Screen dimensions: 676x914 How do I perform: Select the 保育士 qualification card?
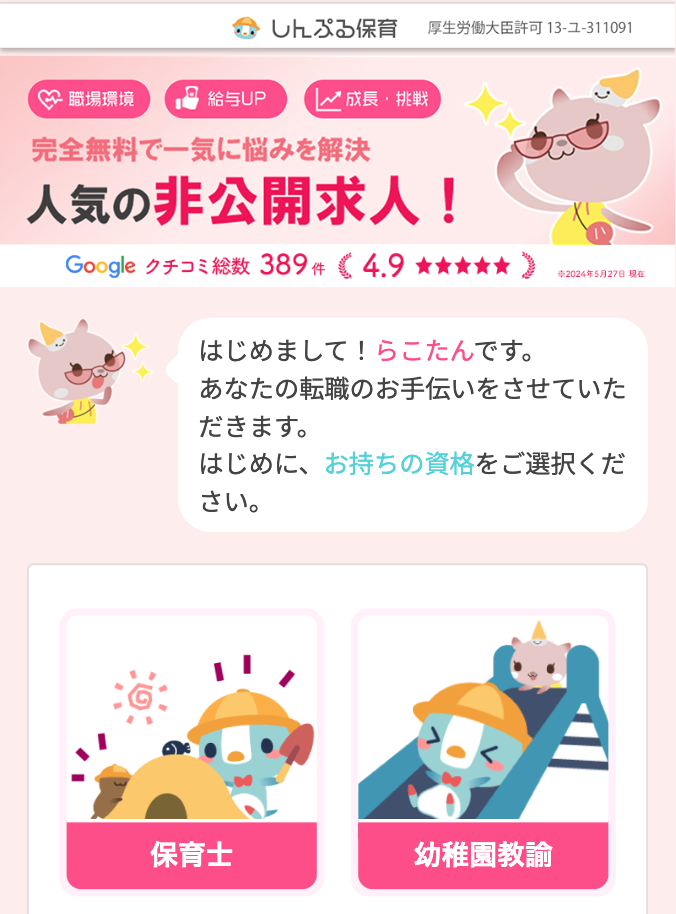(x=192, y=752)
